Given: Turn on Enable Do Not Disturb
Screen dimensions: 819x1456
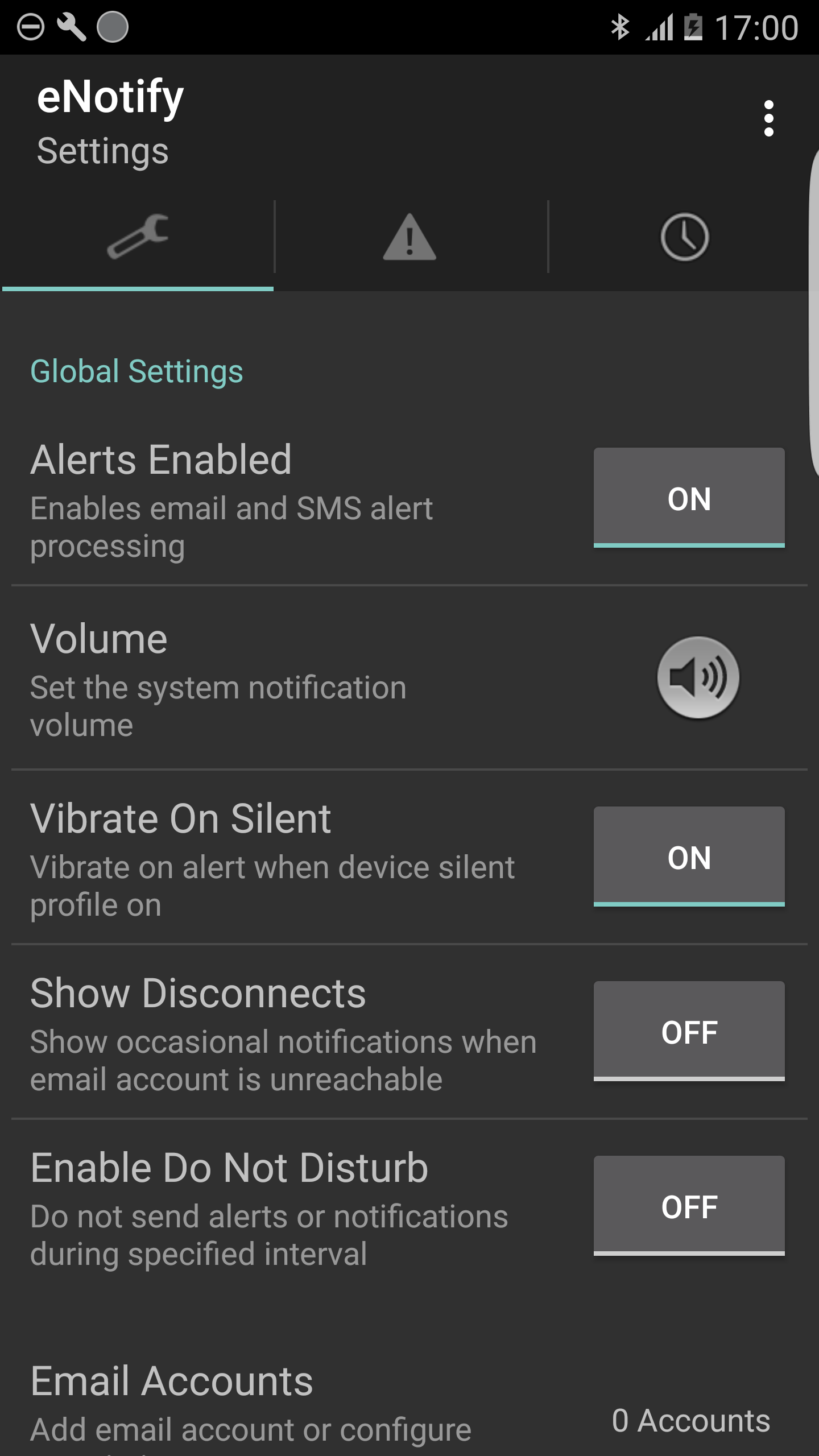Looking at the screenshot, I should 689,1206.
